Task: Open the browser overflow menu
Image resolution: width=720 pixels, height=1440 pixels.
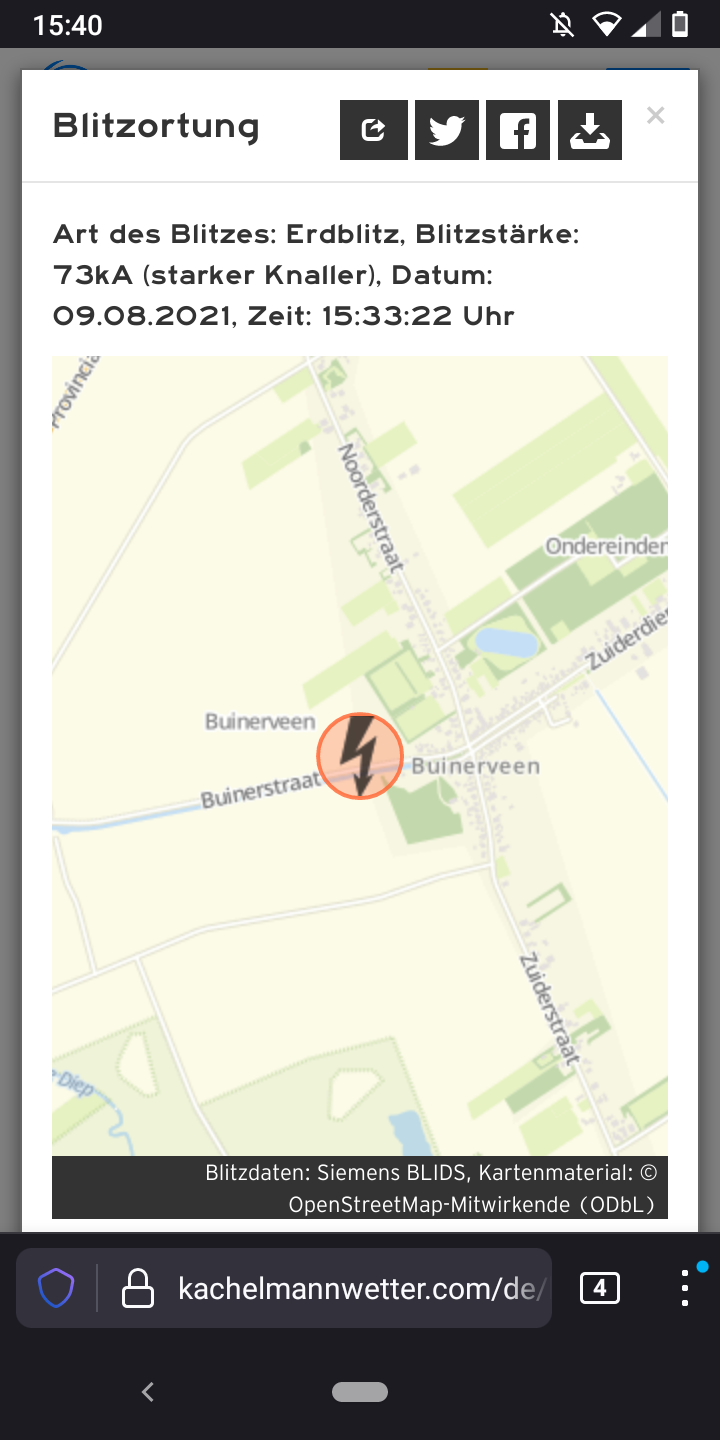Action: point(685,1288)
